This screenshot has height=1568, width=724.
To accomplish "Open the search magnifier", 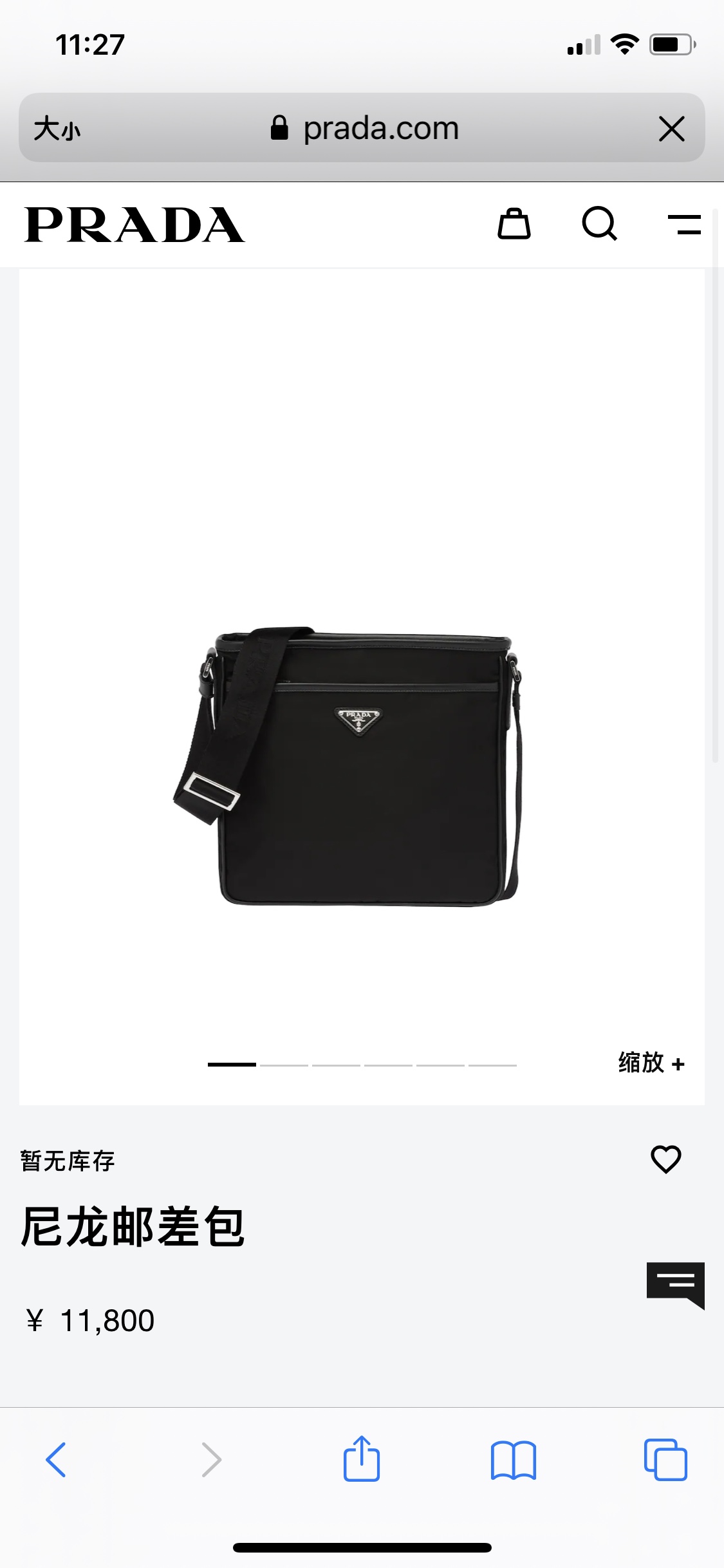I will 599,224.
